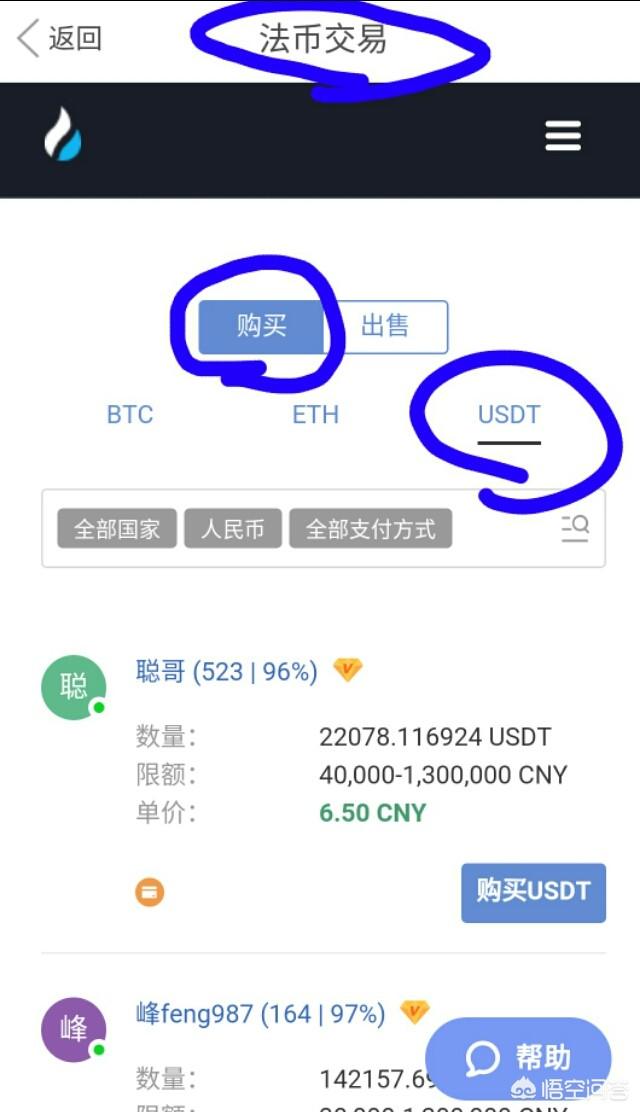
Task: Tap 购买USDT on 聪哥's offer
Action: [x=533, y=892]
